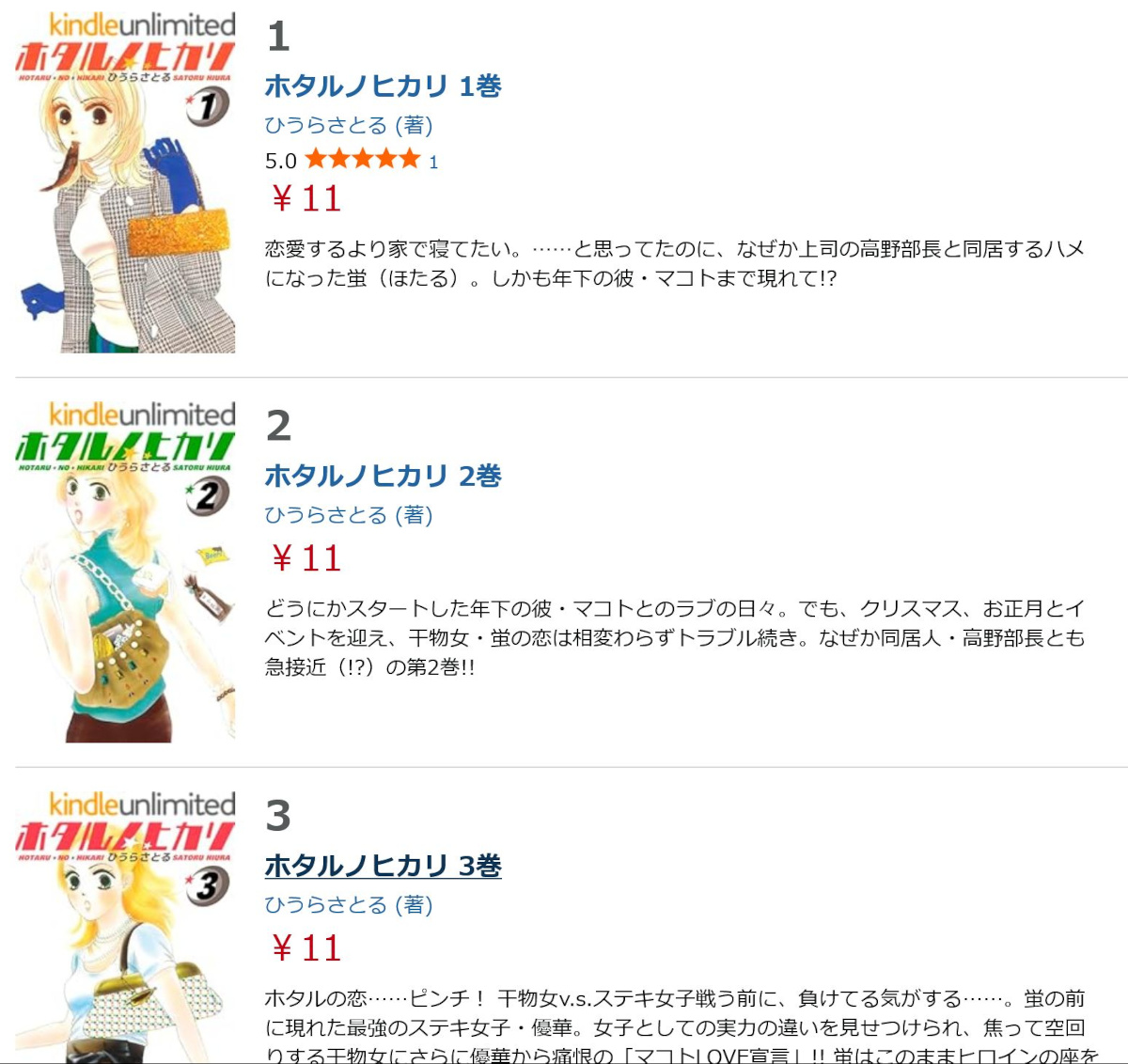Open the ホタルノヒカリ 2巻 title link
Image resolution: width=1128 pixels, height=1064 pixels.
point(383,477)
